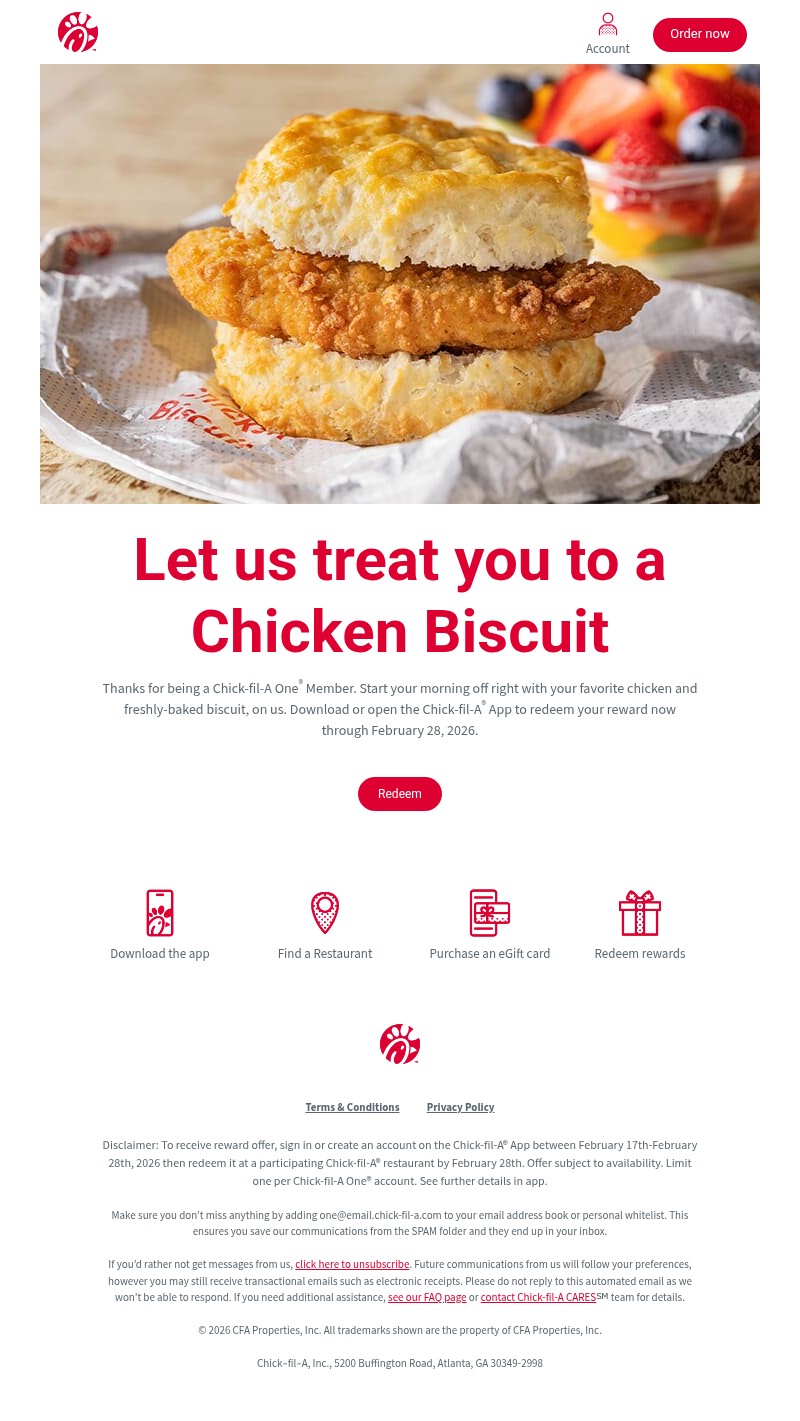Click the Order now button

[700, 34]
